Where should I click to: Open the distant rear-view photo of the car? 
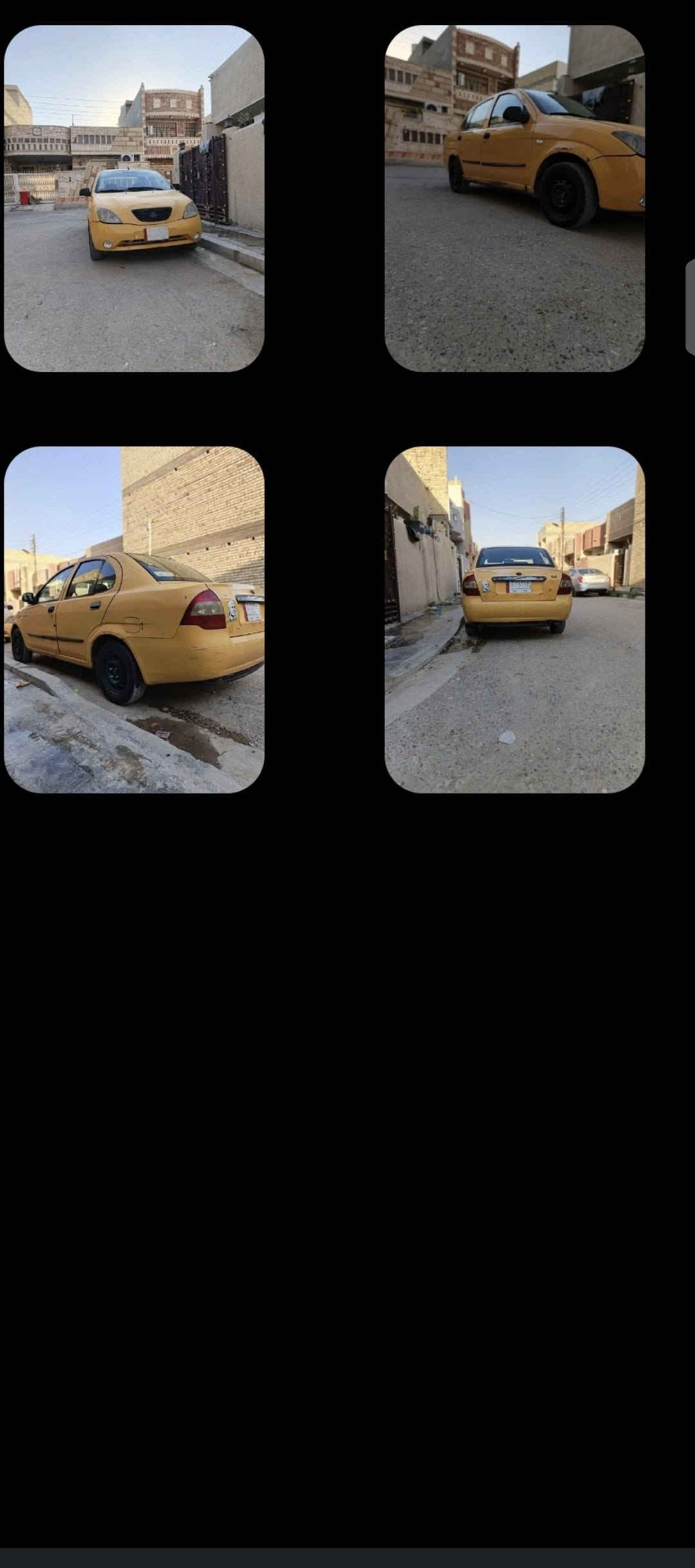[x=515, y=619]
